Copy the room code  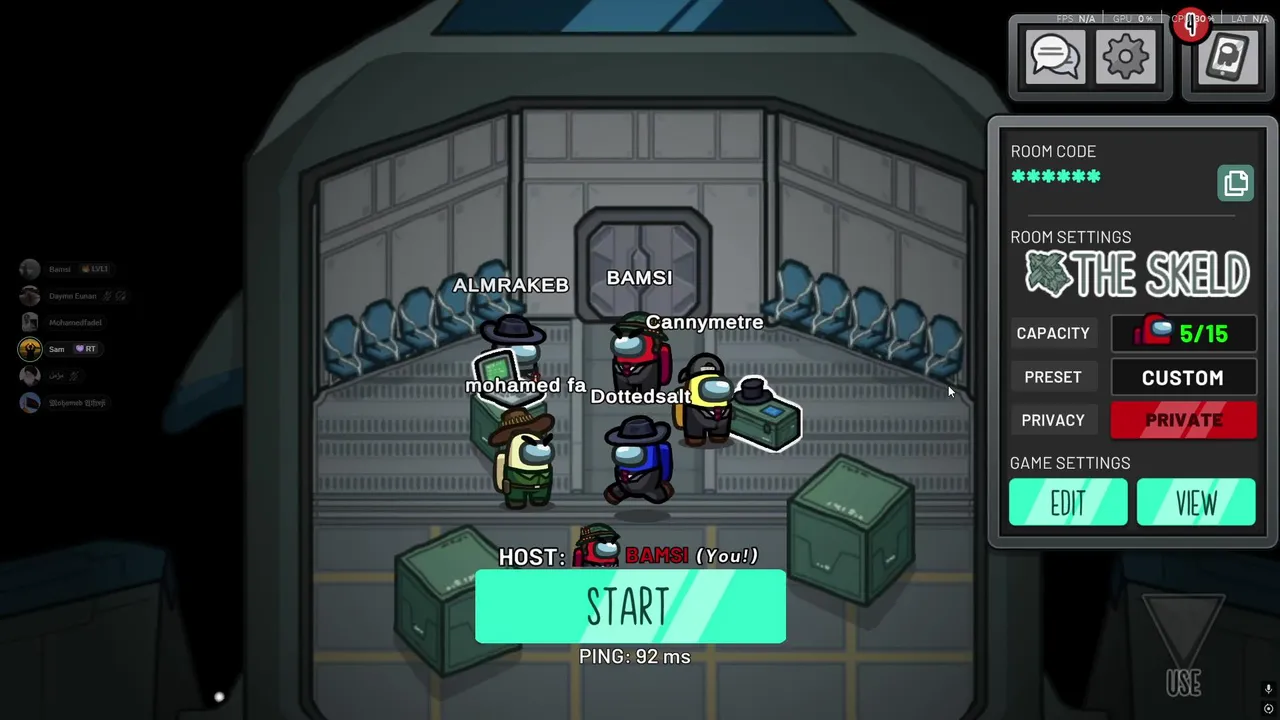pyautogui.click(x=1236, y=183)
